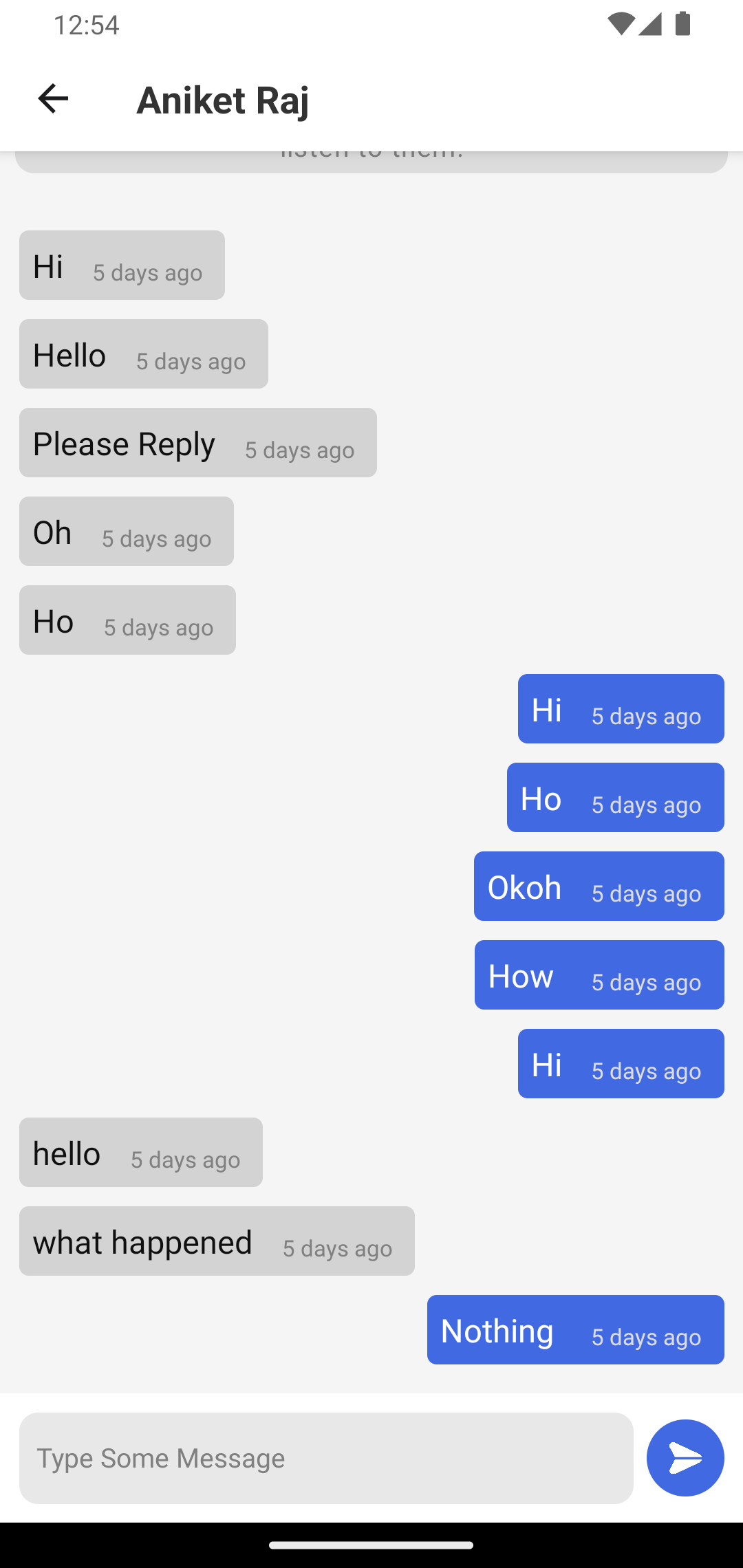Tap the send message arrow button

685,1458
